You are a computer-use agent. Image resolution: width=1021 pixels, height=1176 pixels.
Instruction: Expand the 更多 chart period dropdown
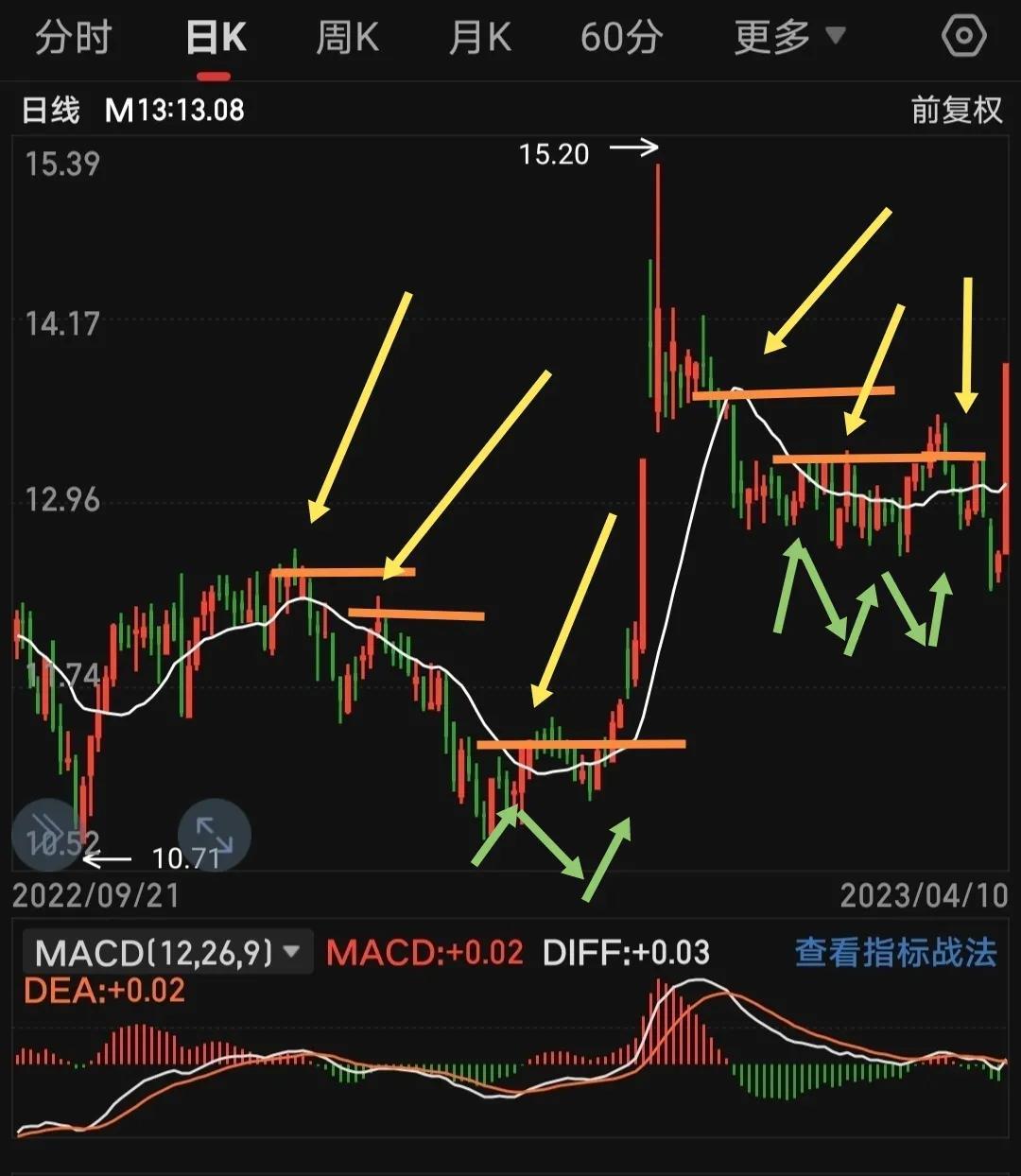coord(788,38)
